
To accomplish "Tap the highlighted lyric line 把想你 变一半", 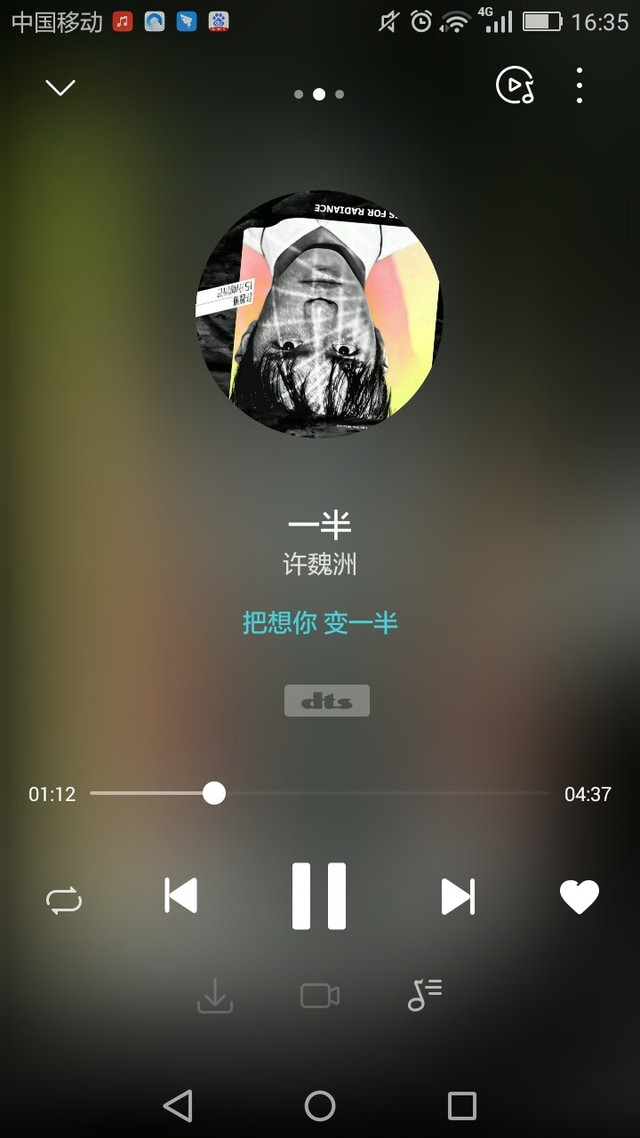I will click(320, 623).
